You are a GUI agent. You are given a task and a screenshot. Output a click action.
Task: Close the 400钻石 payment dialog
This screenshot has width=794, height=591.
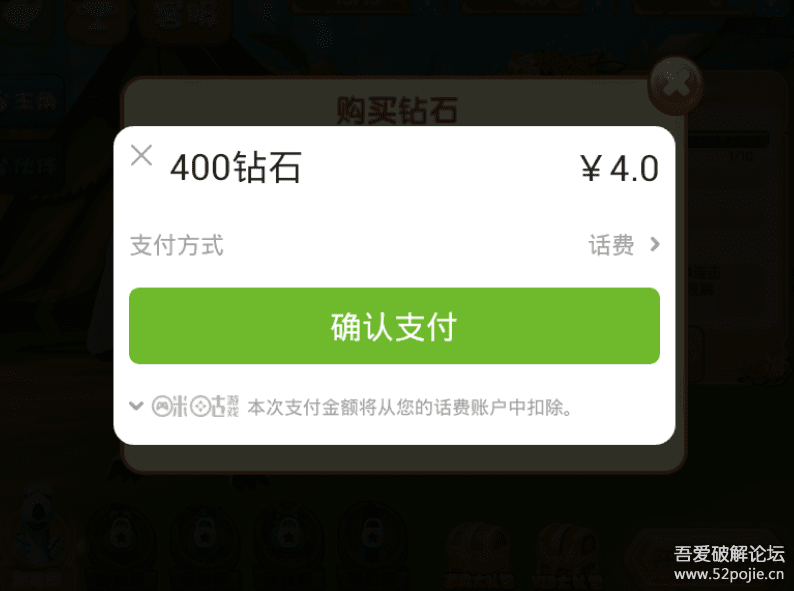pos(142,155)
